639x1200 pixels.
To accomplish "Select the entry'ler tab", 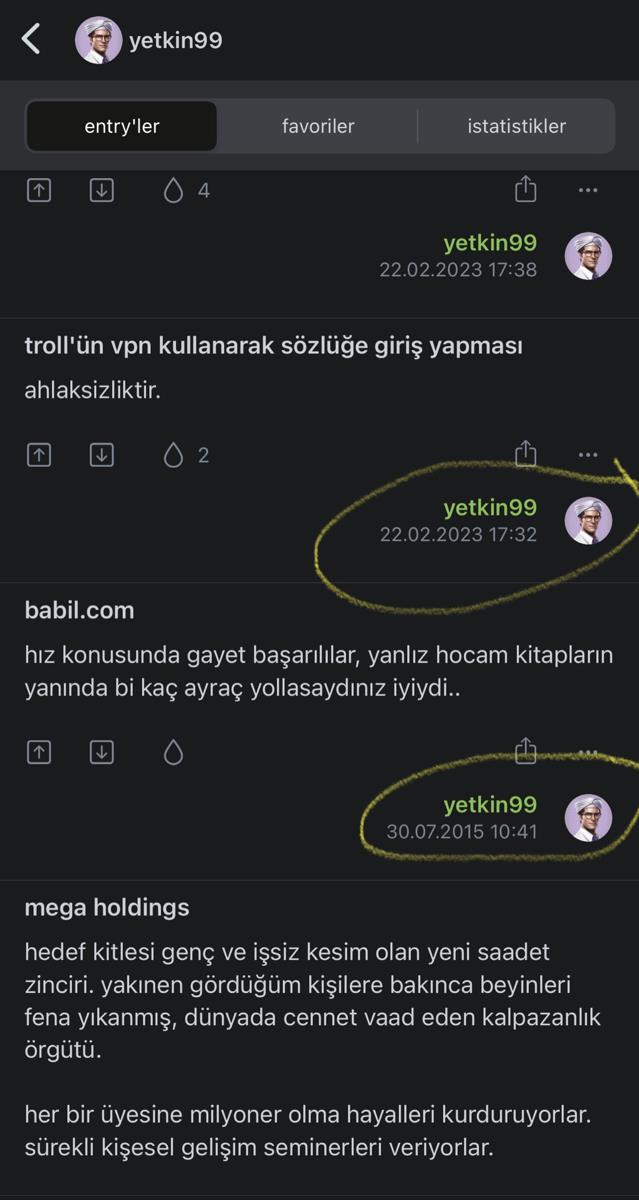I will point(122,126).
